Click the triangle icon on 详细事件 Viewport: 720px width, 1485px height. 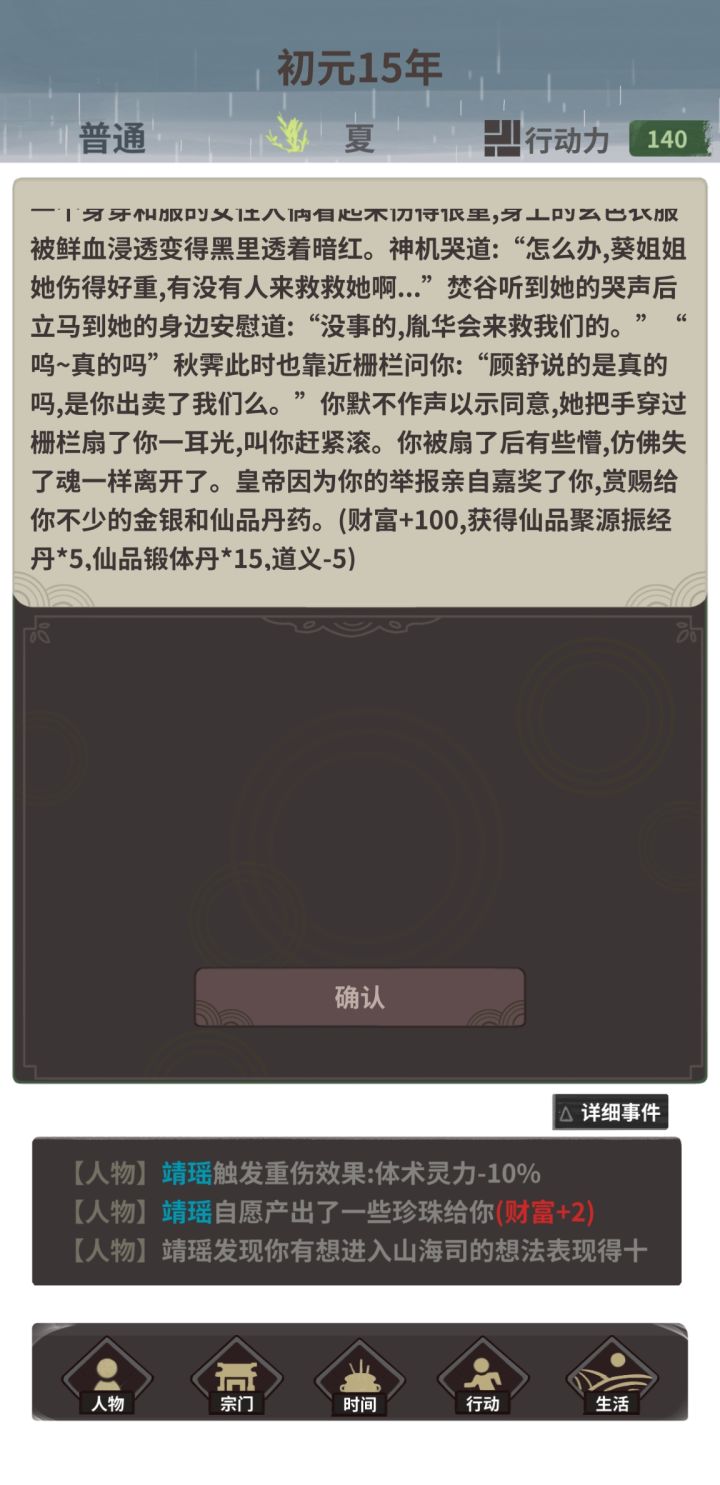(566, 1113)
